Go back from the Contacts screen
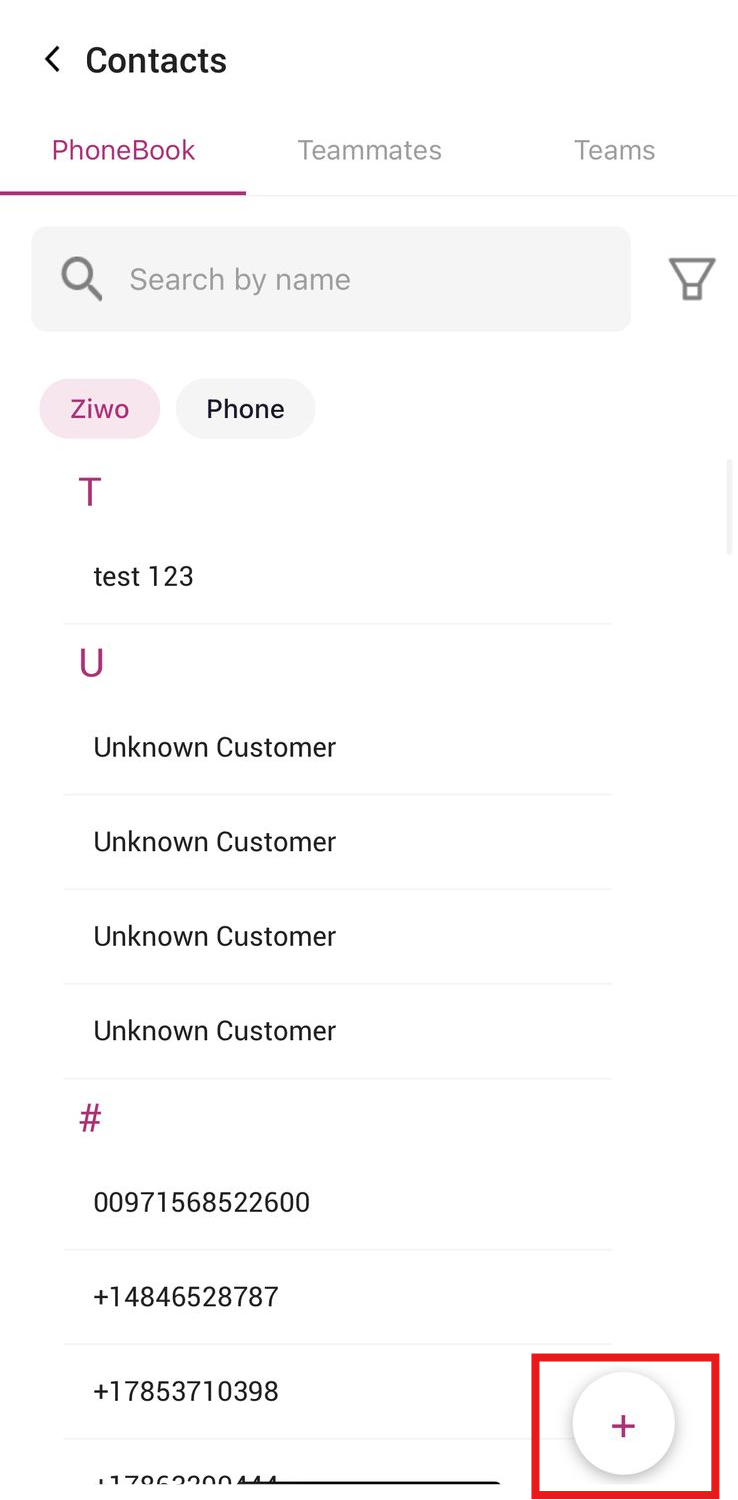738x1500 pixels. point(53,60)
